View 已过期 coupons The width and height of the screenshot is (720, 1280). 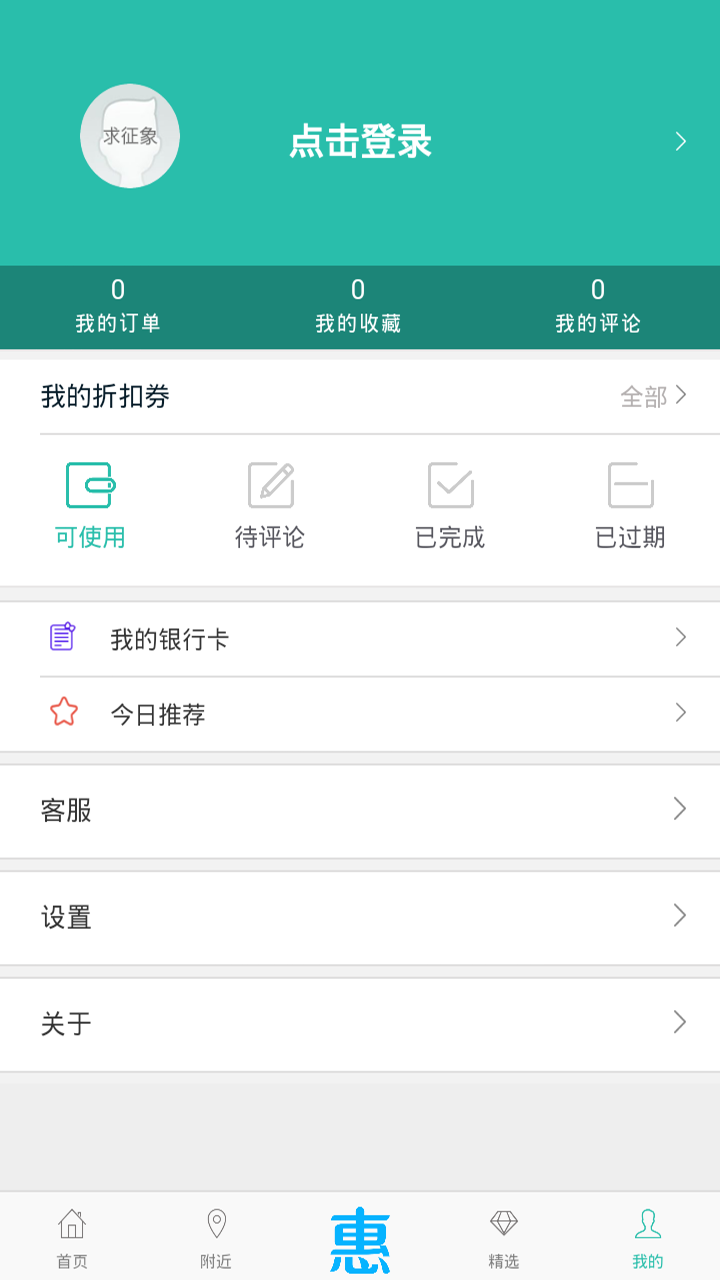point(630,506)
